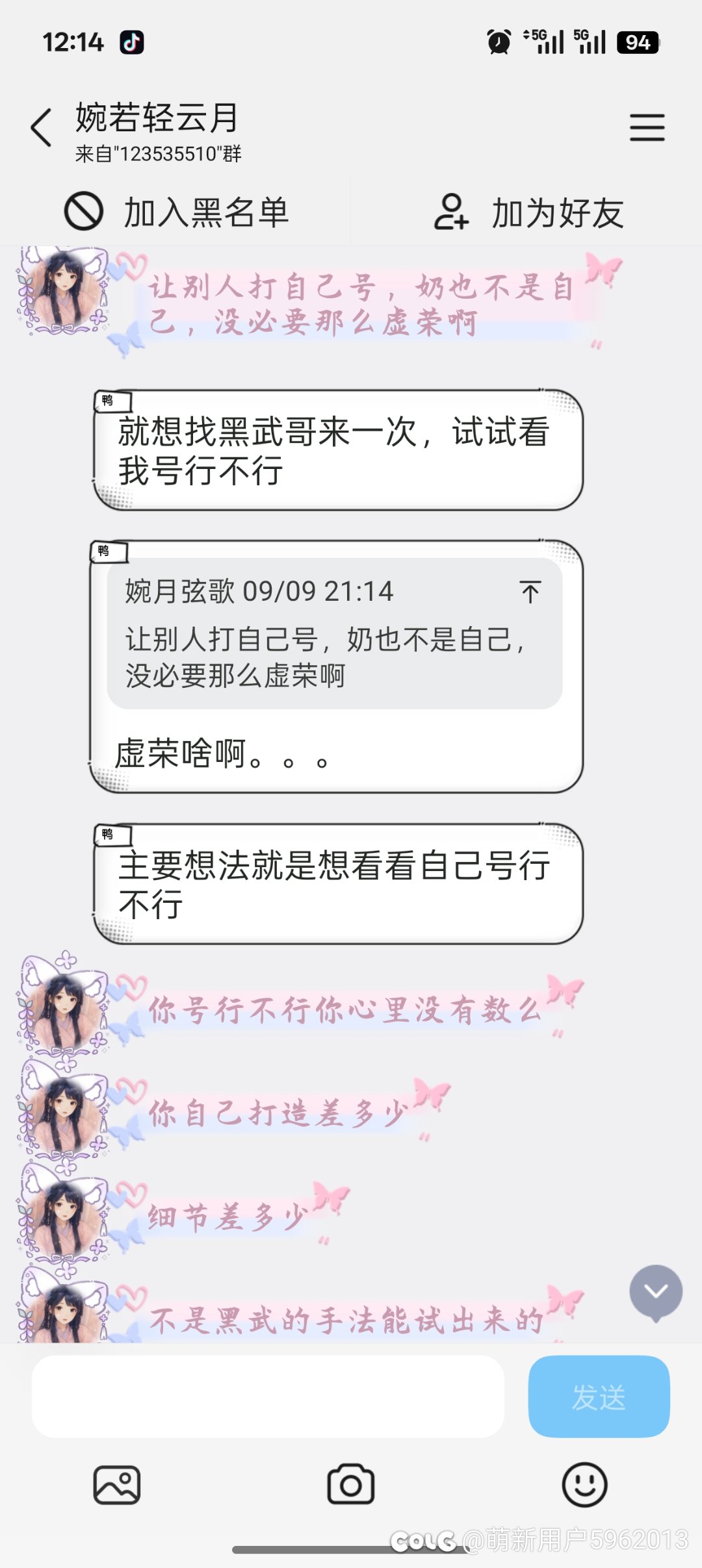Tap 加入黑名单 to block this user
702x1568 pixels.
(x=176, y=212)
